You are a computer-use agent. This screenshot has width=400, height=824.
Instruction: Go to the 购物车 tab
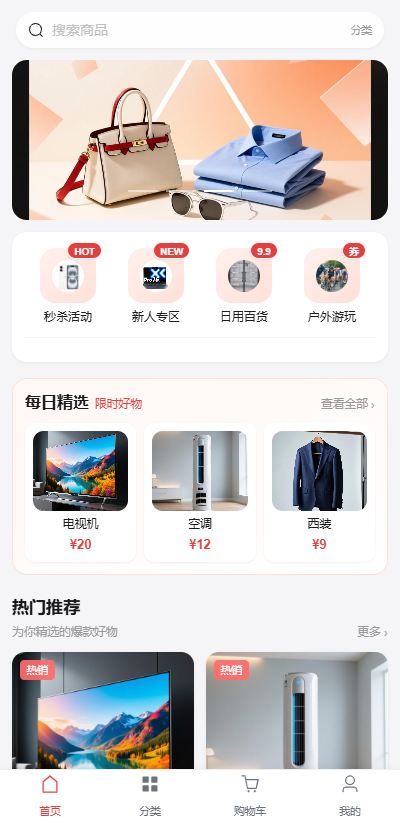(250, 796)
